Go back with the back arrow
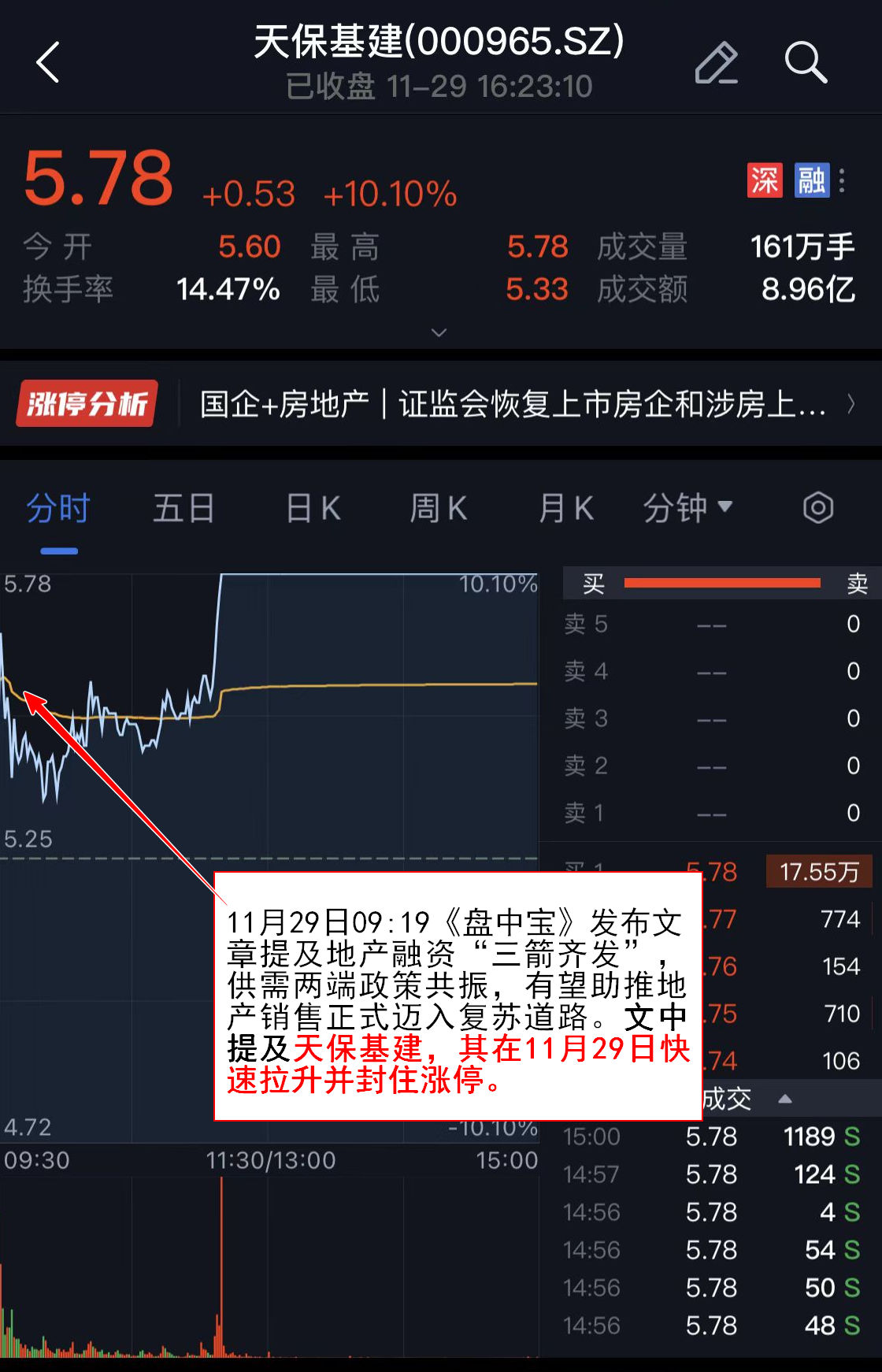The image size is (882, 1372). [48, 62]
